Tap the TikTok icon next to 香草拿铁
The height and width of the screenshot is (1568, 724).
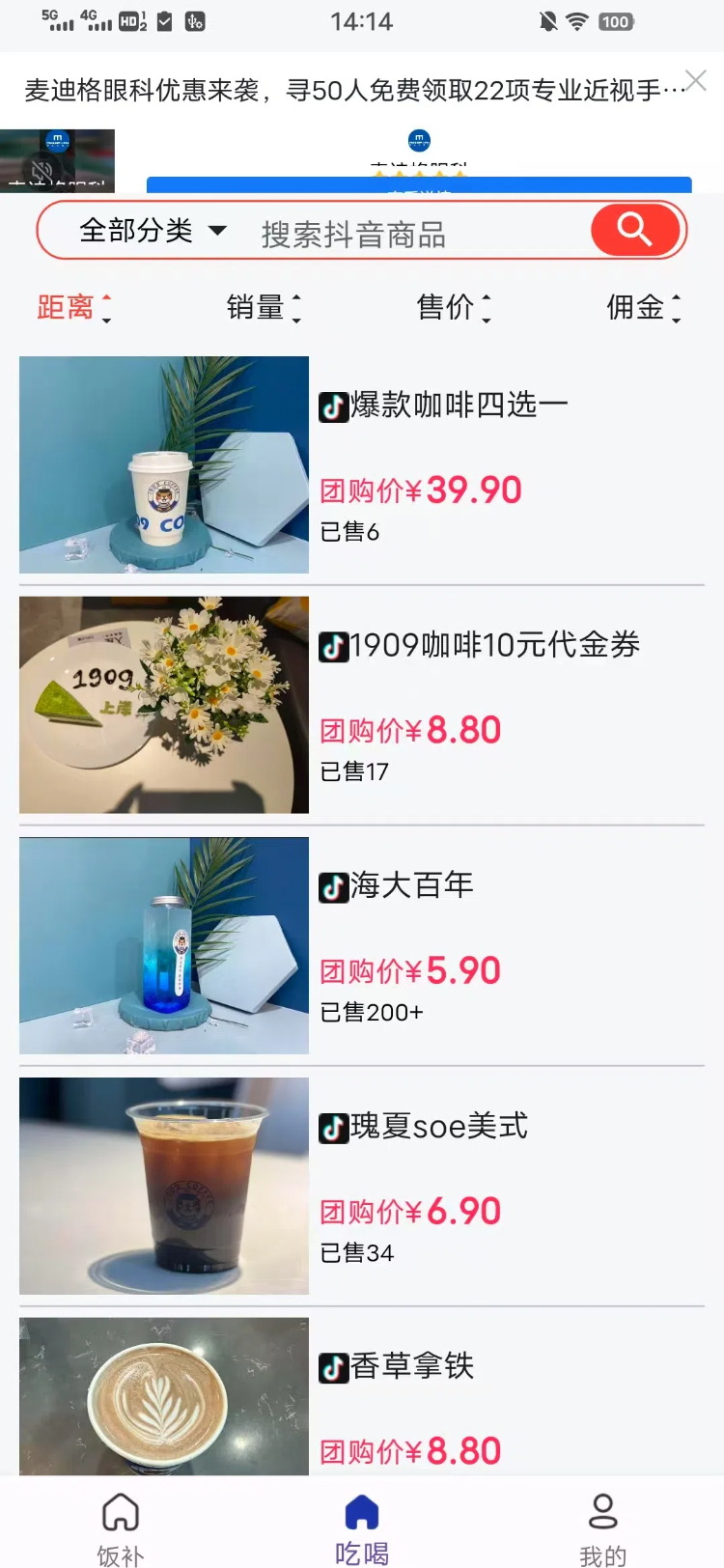point(332,1366)
